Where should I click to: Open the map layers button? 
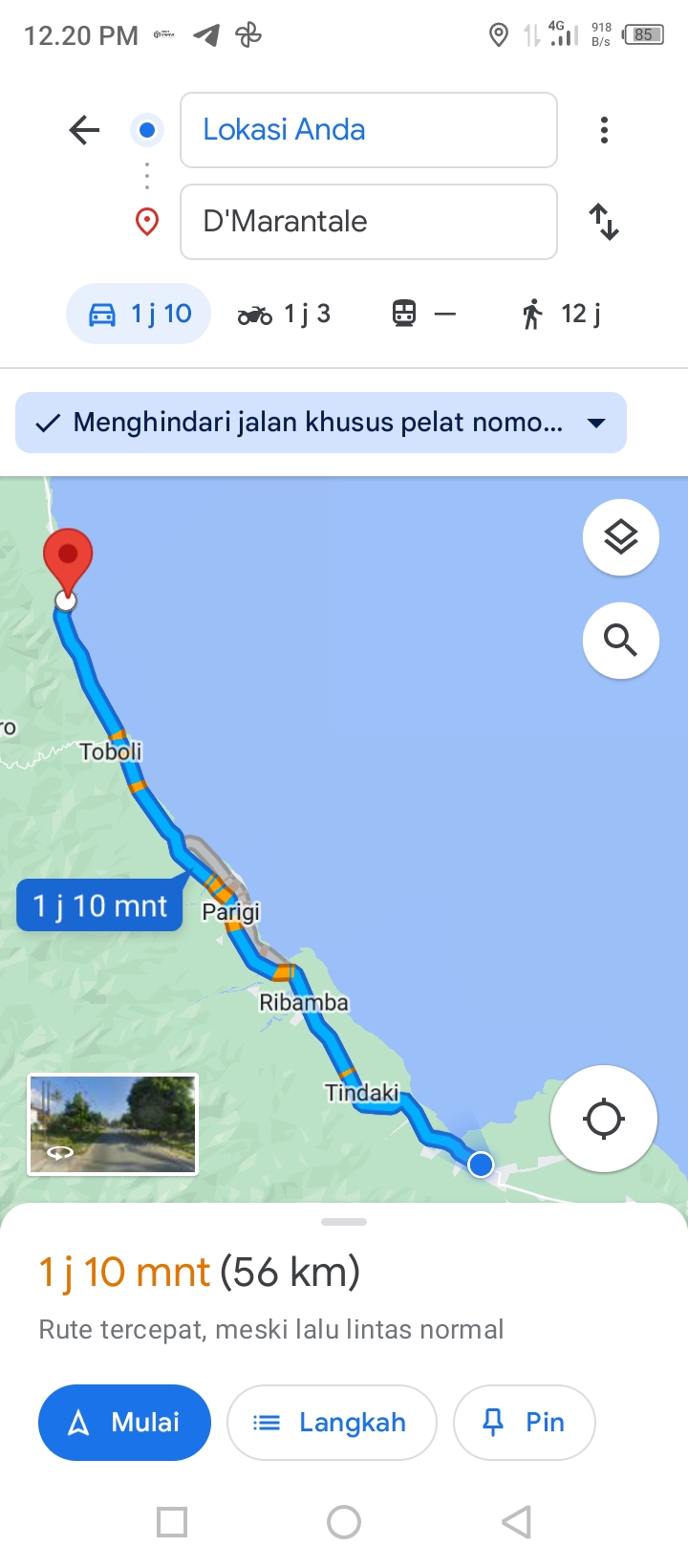tap(621, 537)
